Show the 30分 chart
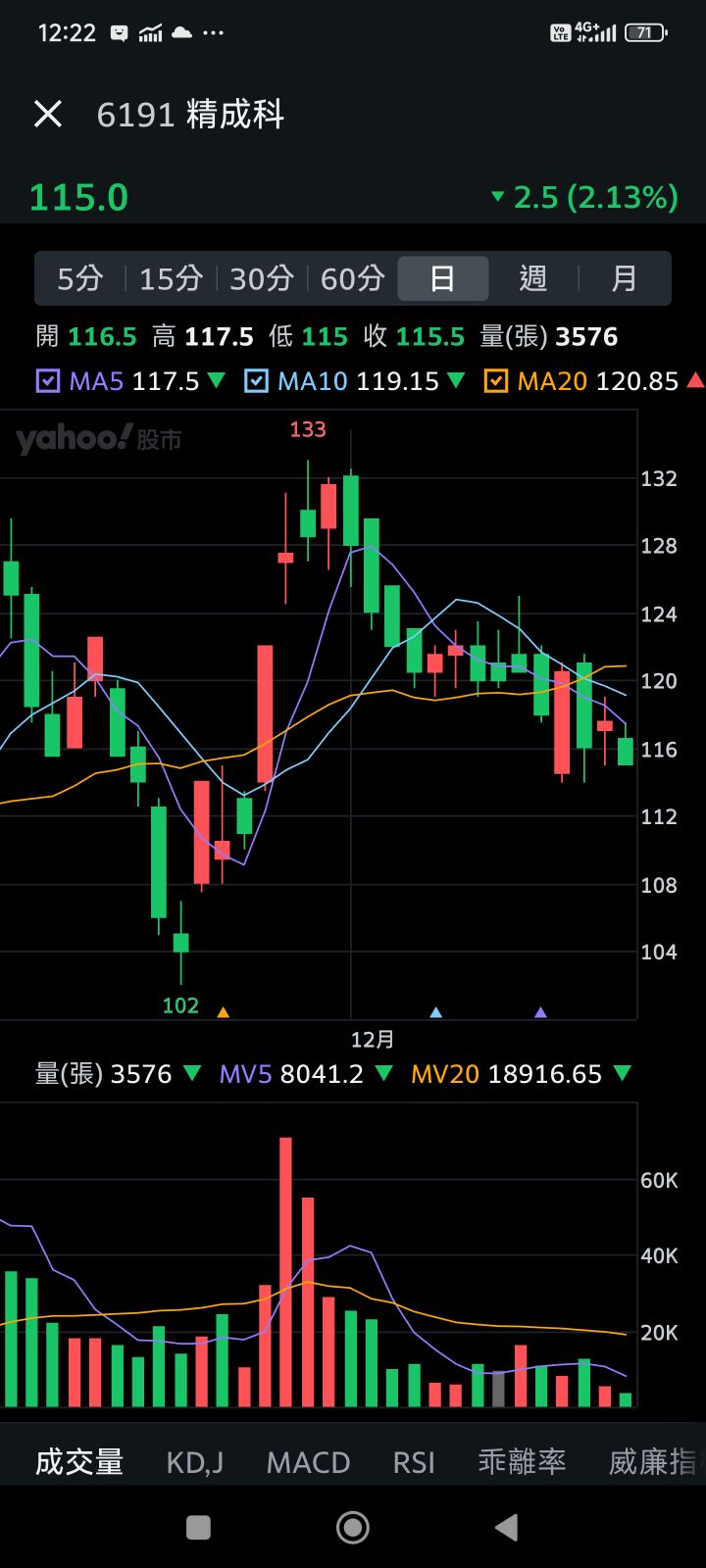The width and height of the screenshot is (706, 1568). click(x=262, y=279)
